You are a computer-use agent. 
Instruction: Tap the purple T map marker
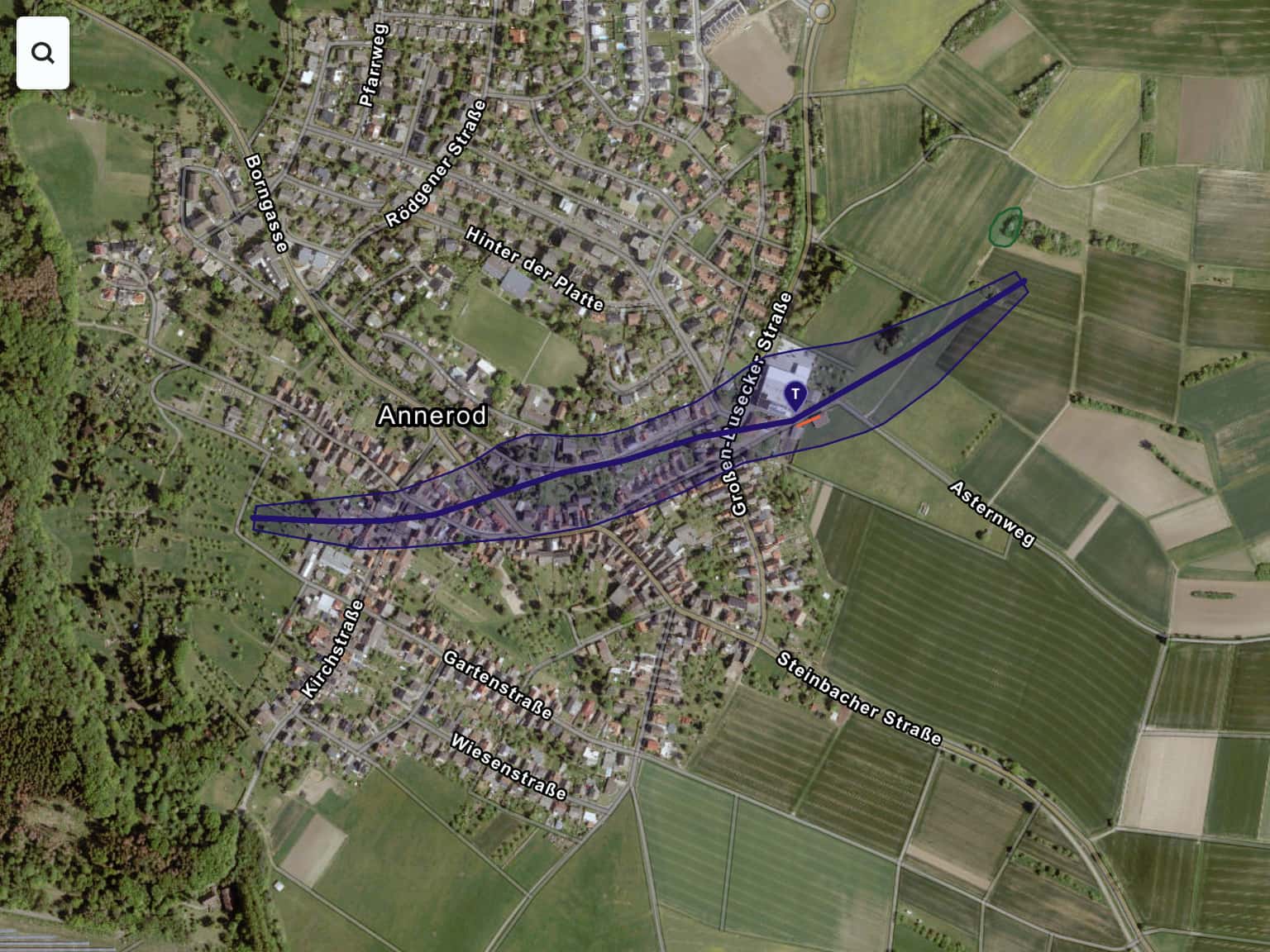(795, 396)
